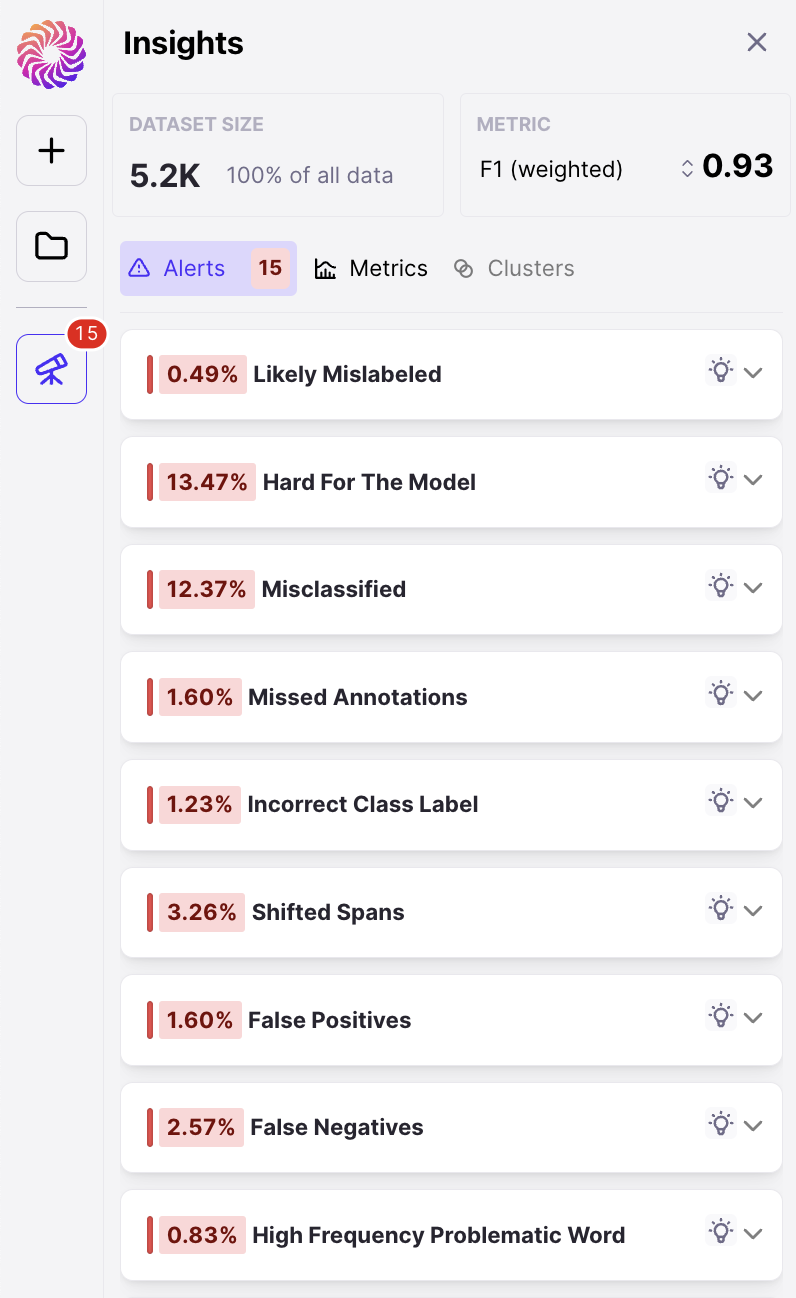Switch to the Metrics tab

point(371,268)
